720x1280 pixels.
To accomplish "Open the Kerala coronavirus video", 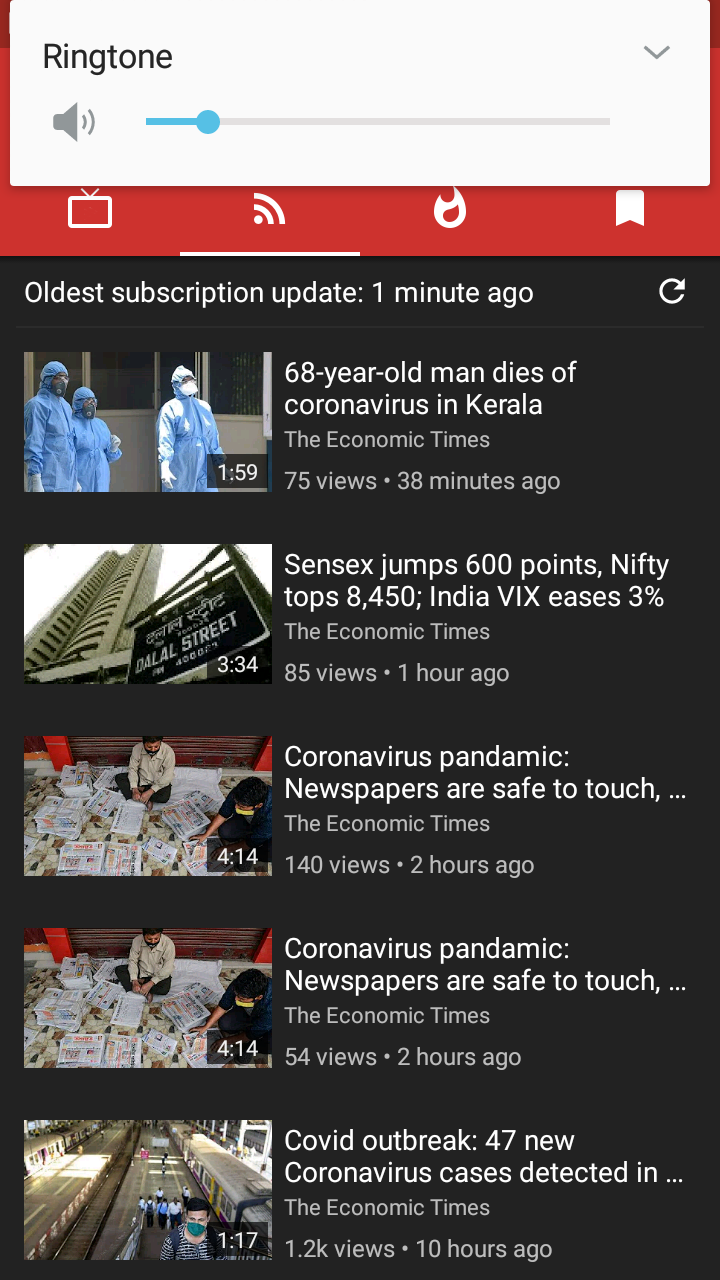I will pos(430,388).
